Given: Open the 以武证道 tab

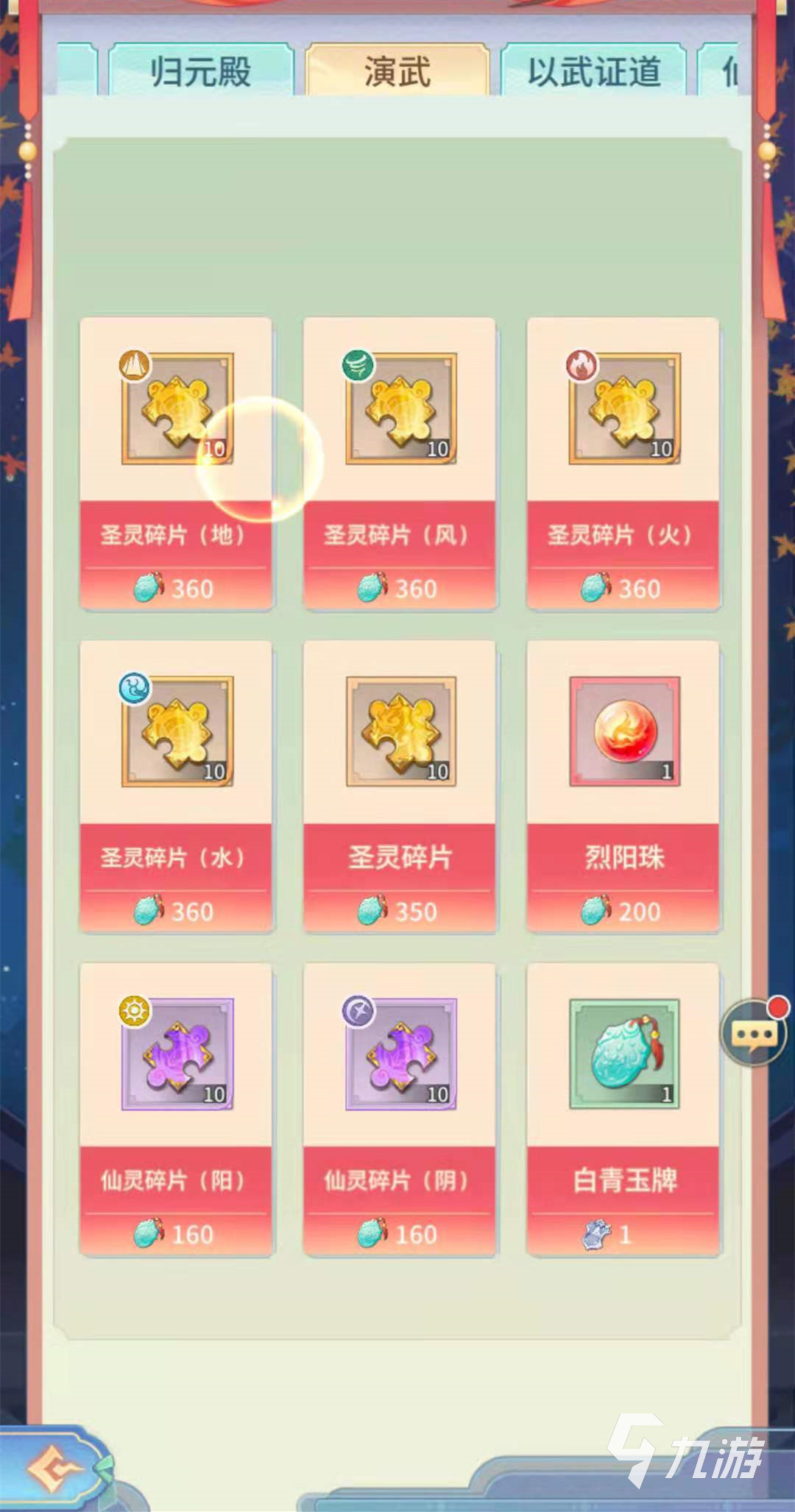Looking at the screenshot, I should tap(593, 71).
